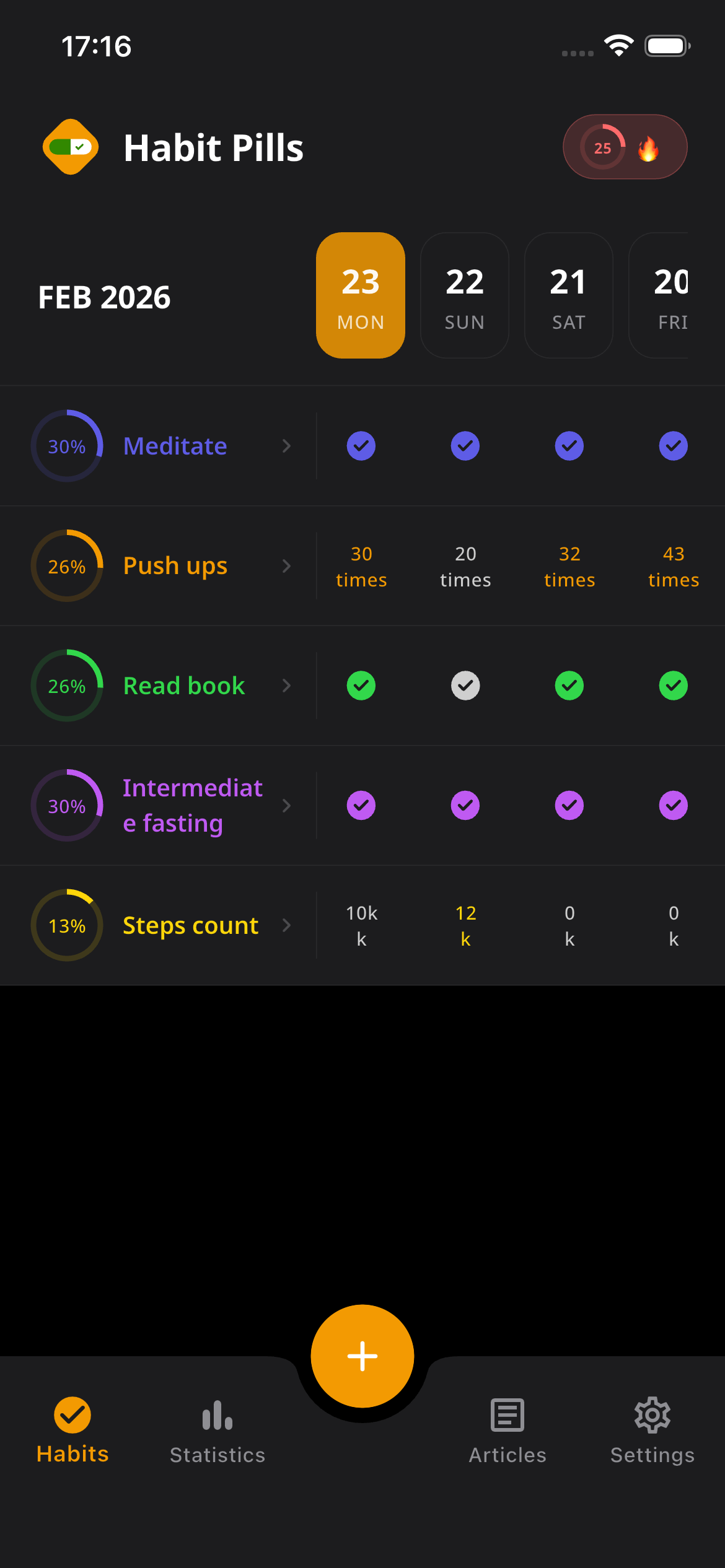Screen dimensions: 725x1568
Task: Toggle Read book check for Saturday 21
Action: coord(569,686)
